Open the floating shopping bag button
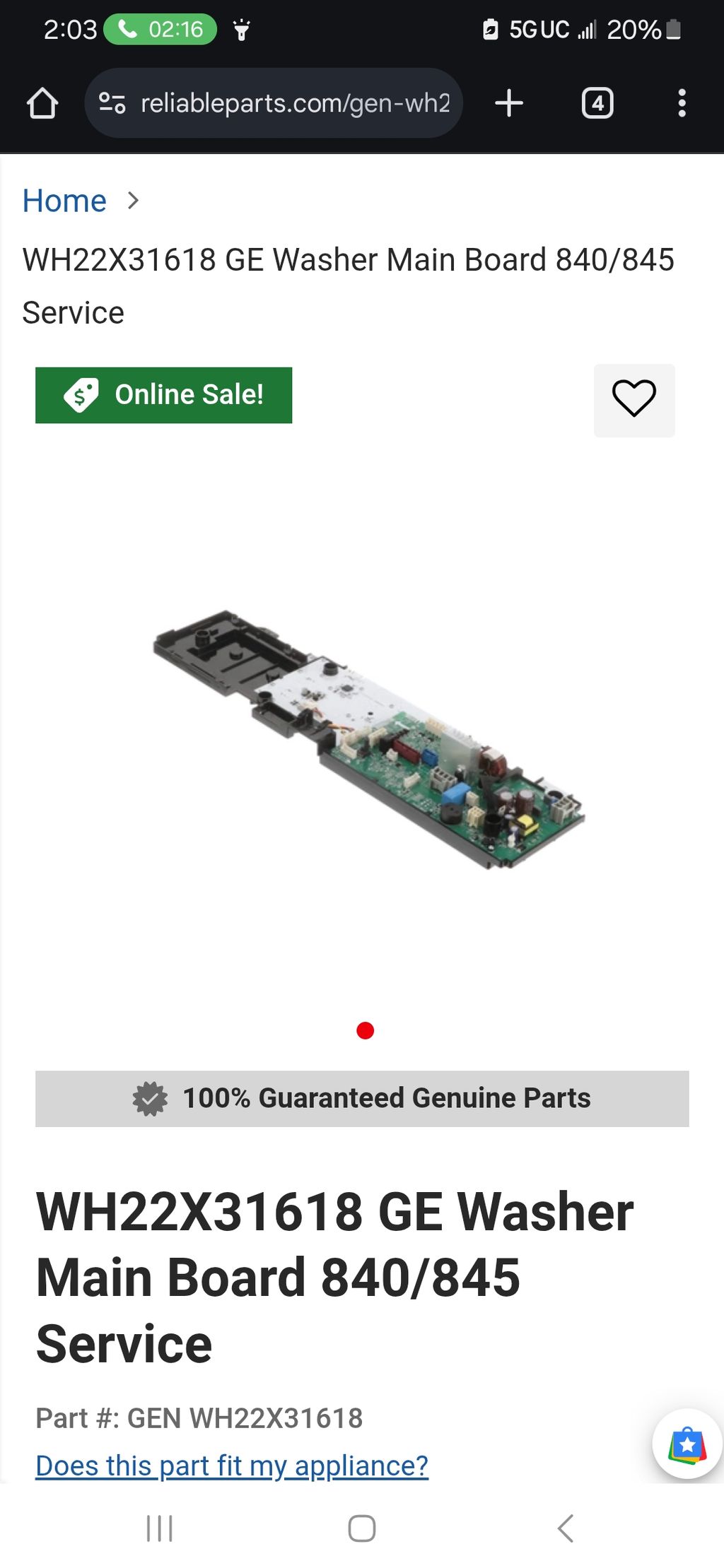 click(x=687, y=1444)
